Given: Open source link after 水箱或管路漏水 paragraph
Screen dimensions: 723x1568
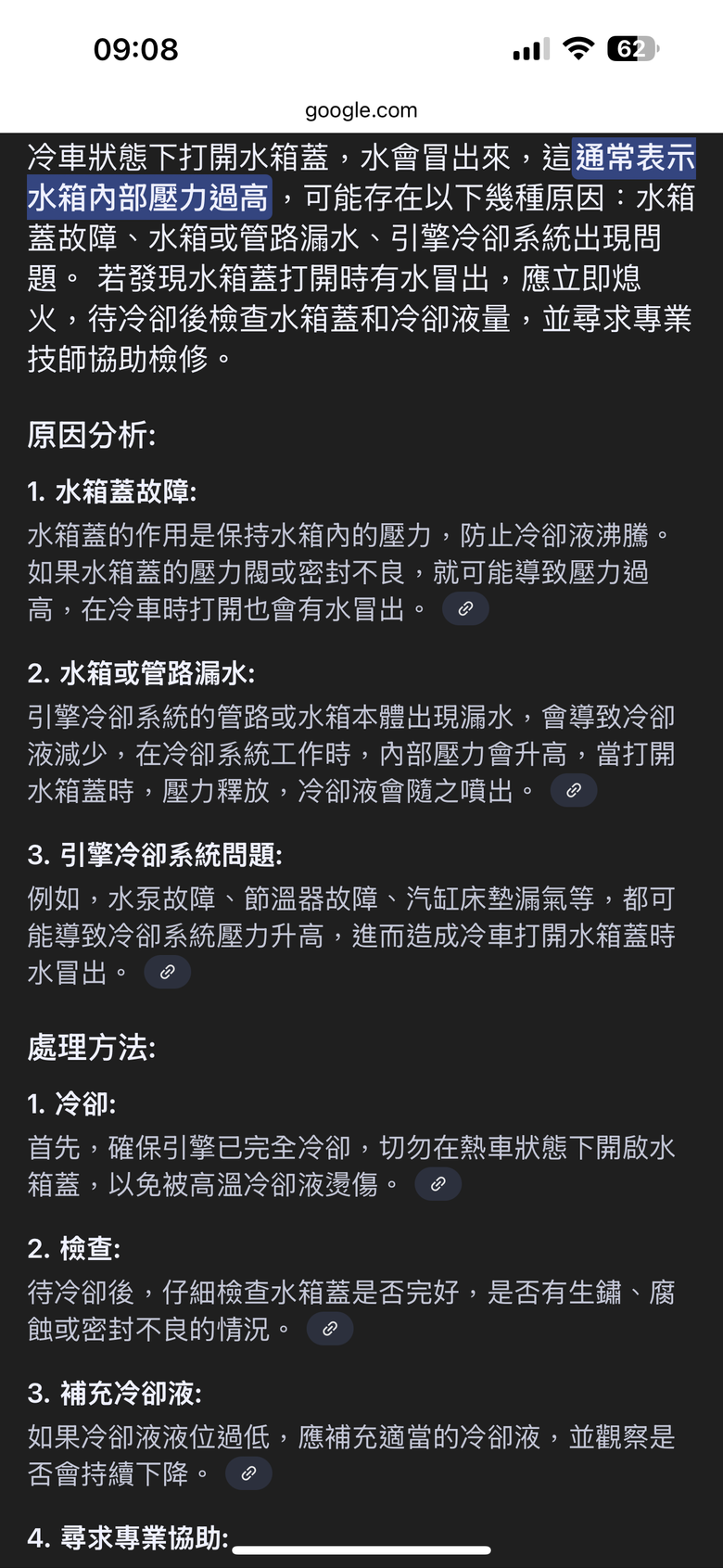Looking at the screenshot, I should point(574,791).
